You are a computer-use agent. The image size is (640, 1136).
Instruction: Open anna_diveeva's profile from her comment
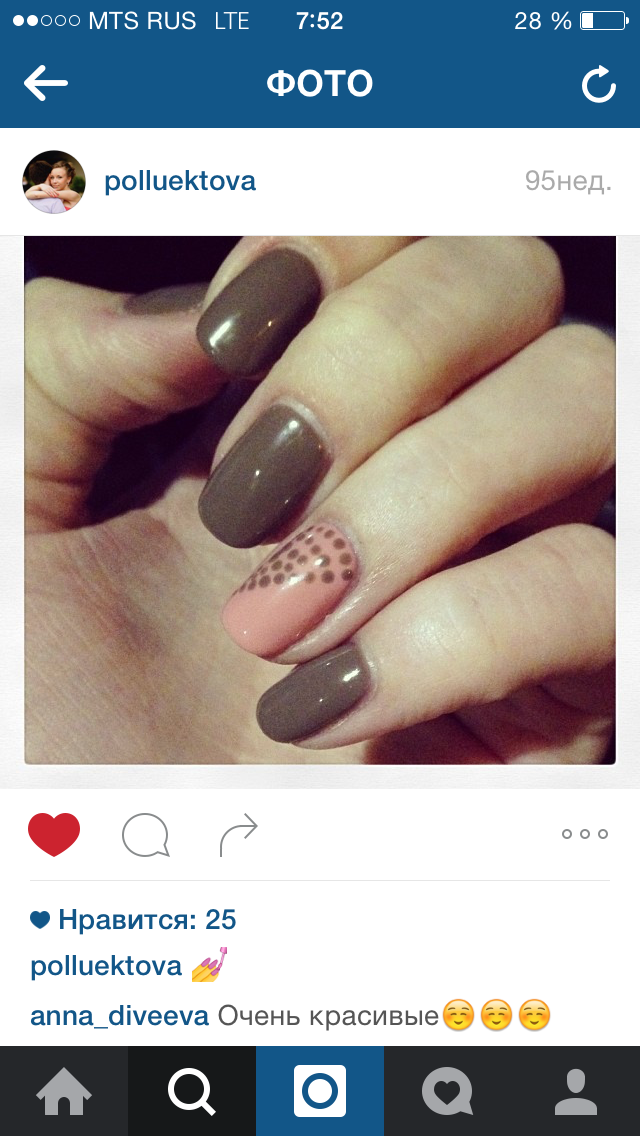click(119, 1016)
